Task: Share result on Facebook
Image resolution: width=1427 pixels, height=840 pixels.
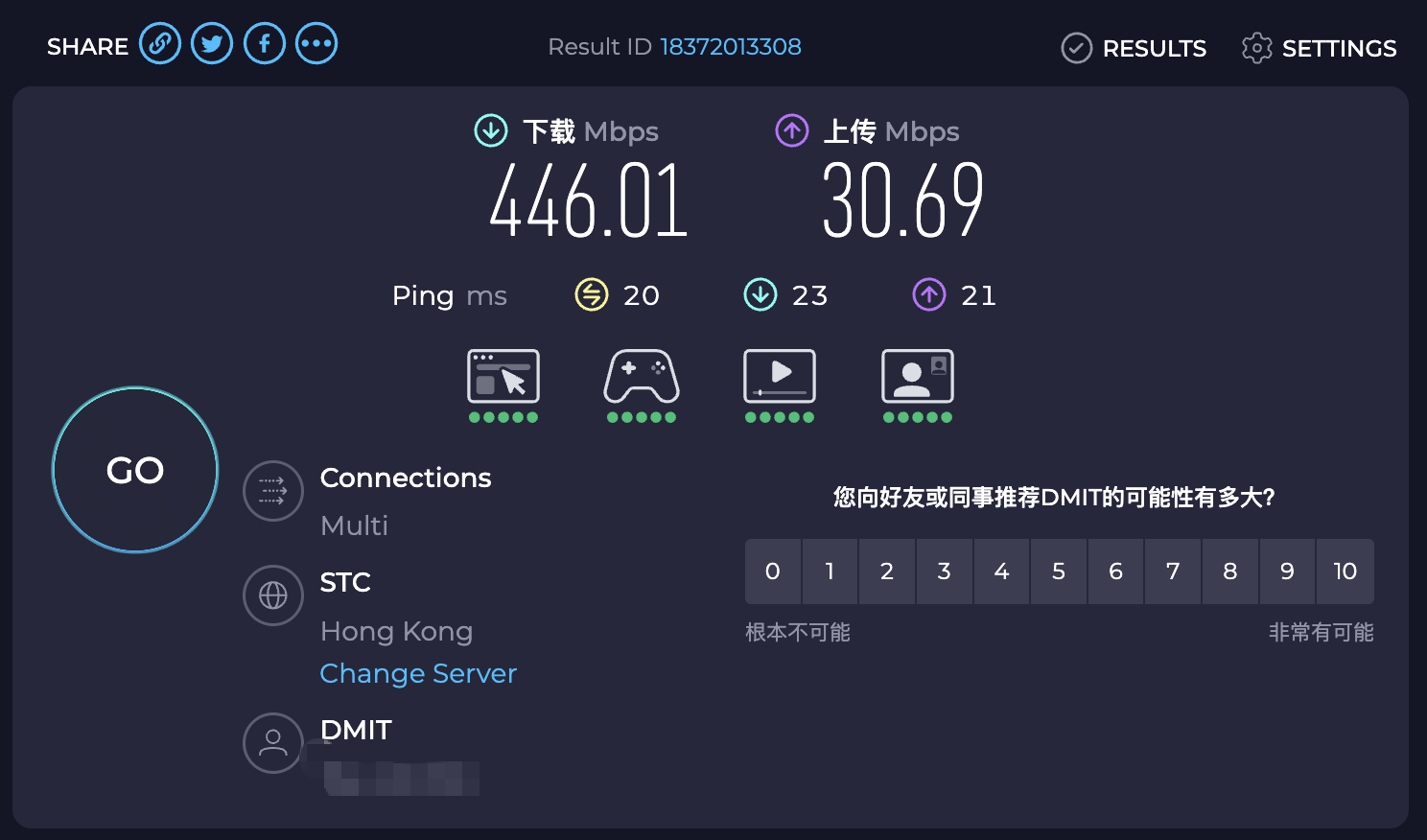Action: pyautogui.click(x=265, y=44)
